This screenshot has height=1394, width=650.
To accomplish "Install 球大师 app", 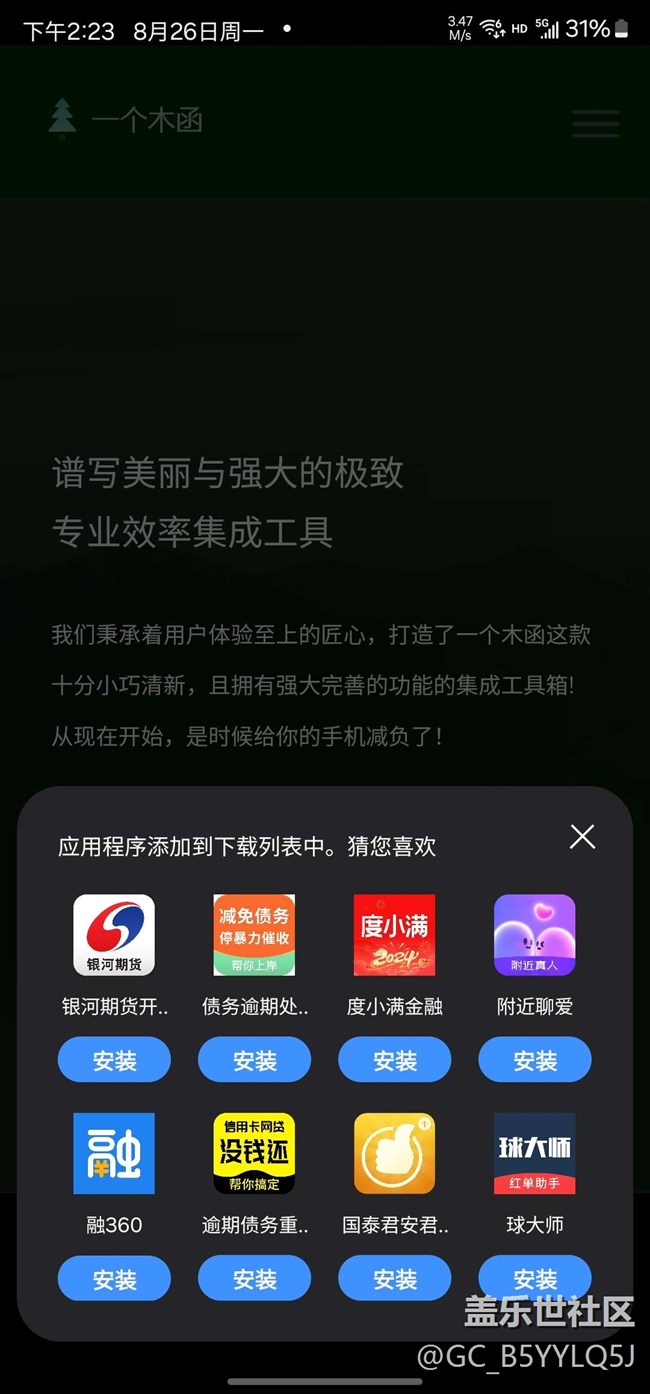I will click(535, 1278).
